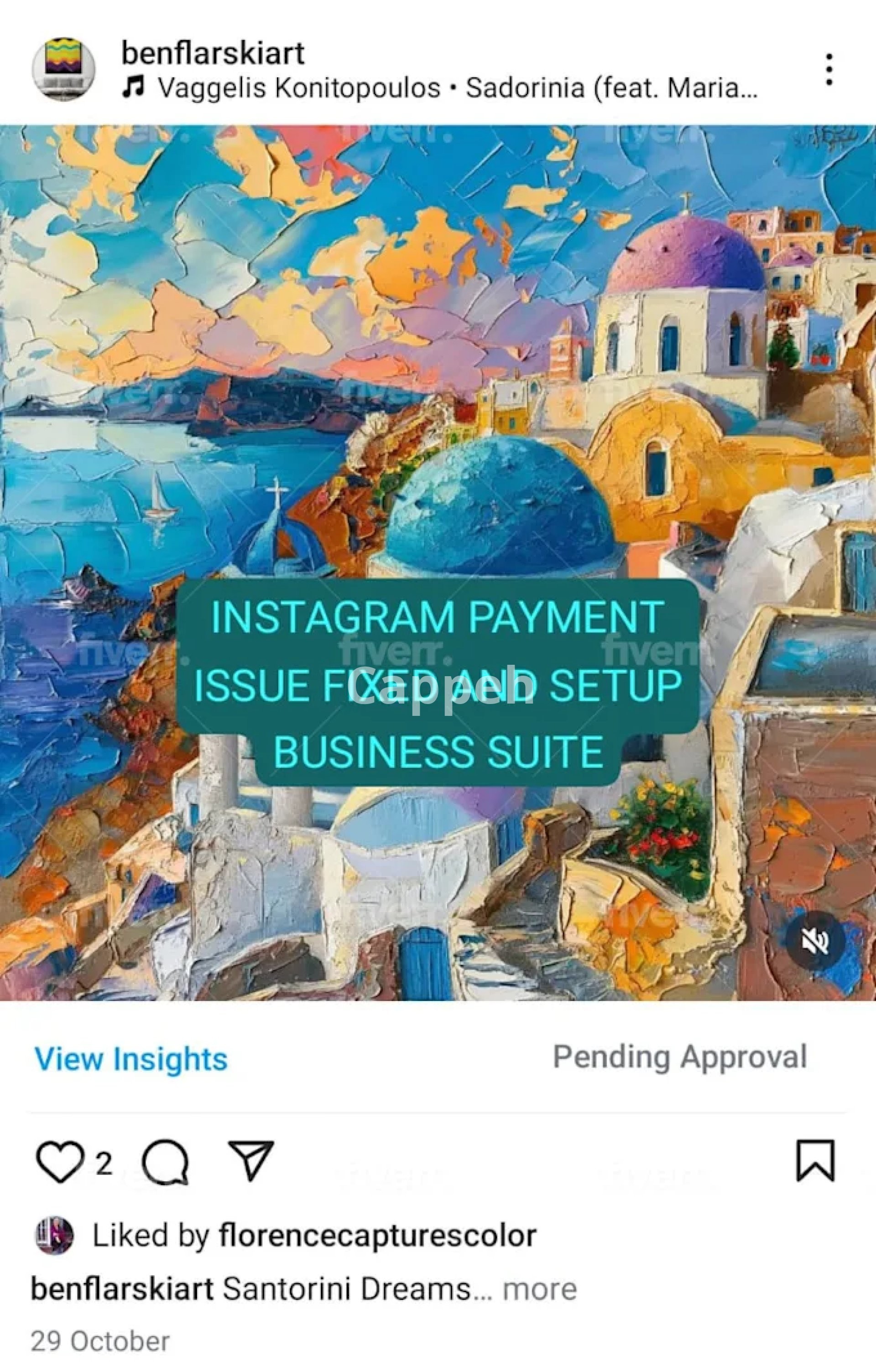Expand caption with more
The image size is (876, 1372).
click(x=539, y=1289)
